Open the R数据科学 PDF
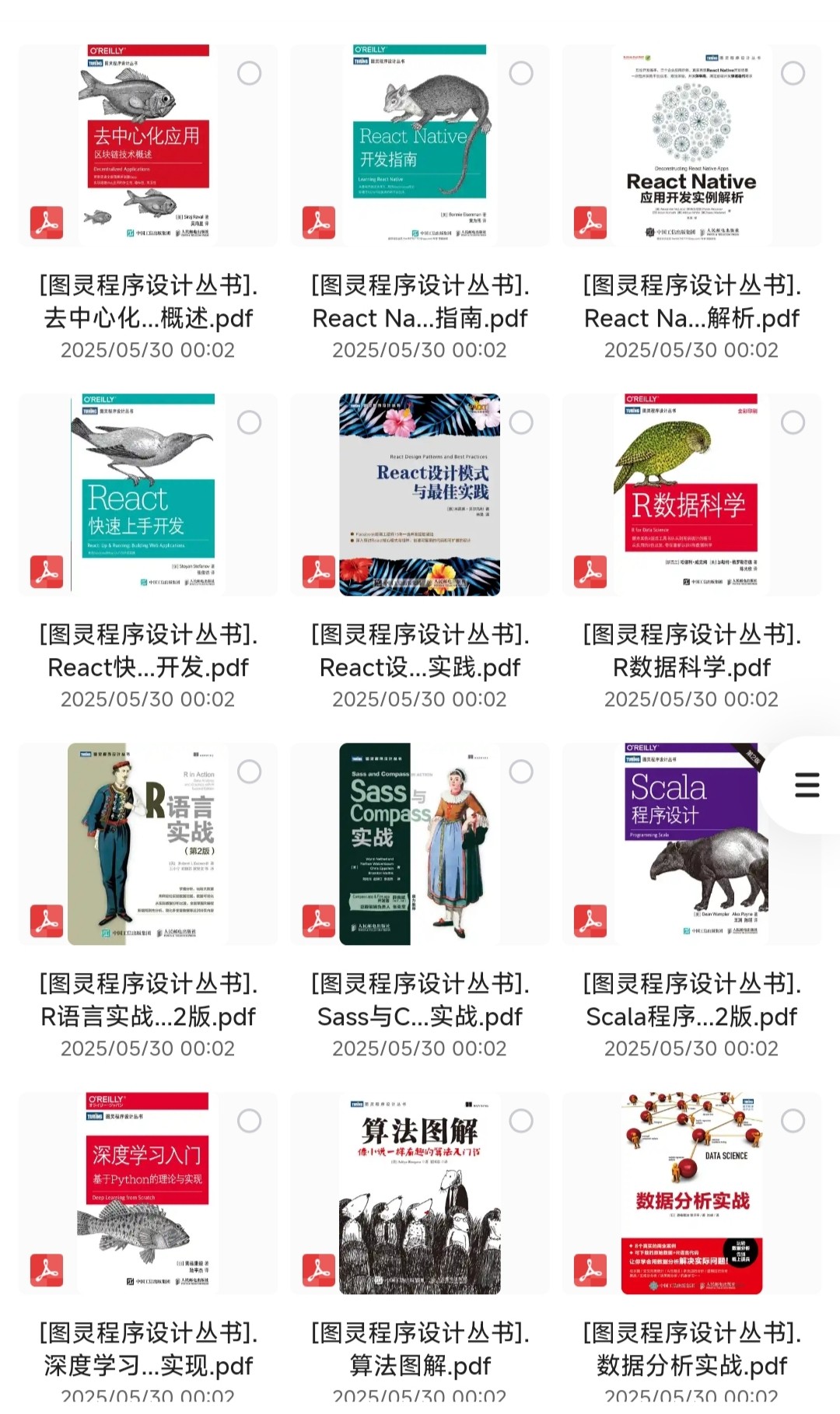Viewport: 840px width, 1414px height. tap(691, 495)
